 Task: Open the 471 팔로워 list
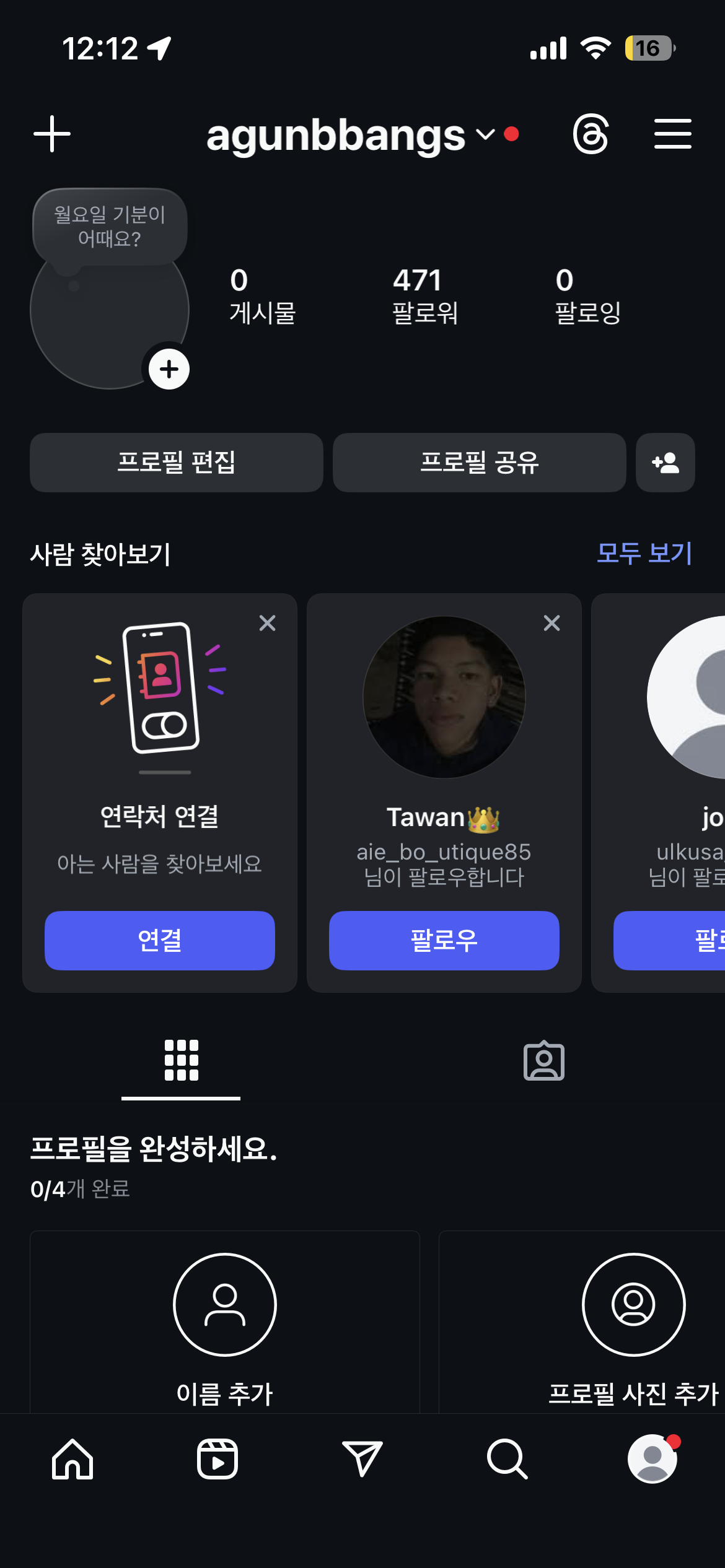click(x=425, y=296)
